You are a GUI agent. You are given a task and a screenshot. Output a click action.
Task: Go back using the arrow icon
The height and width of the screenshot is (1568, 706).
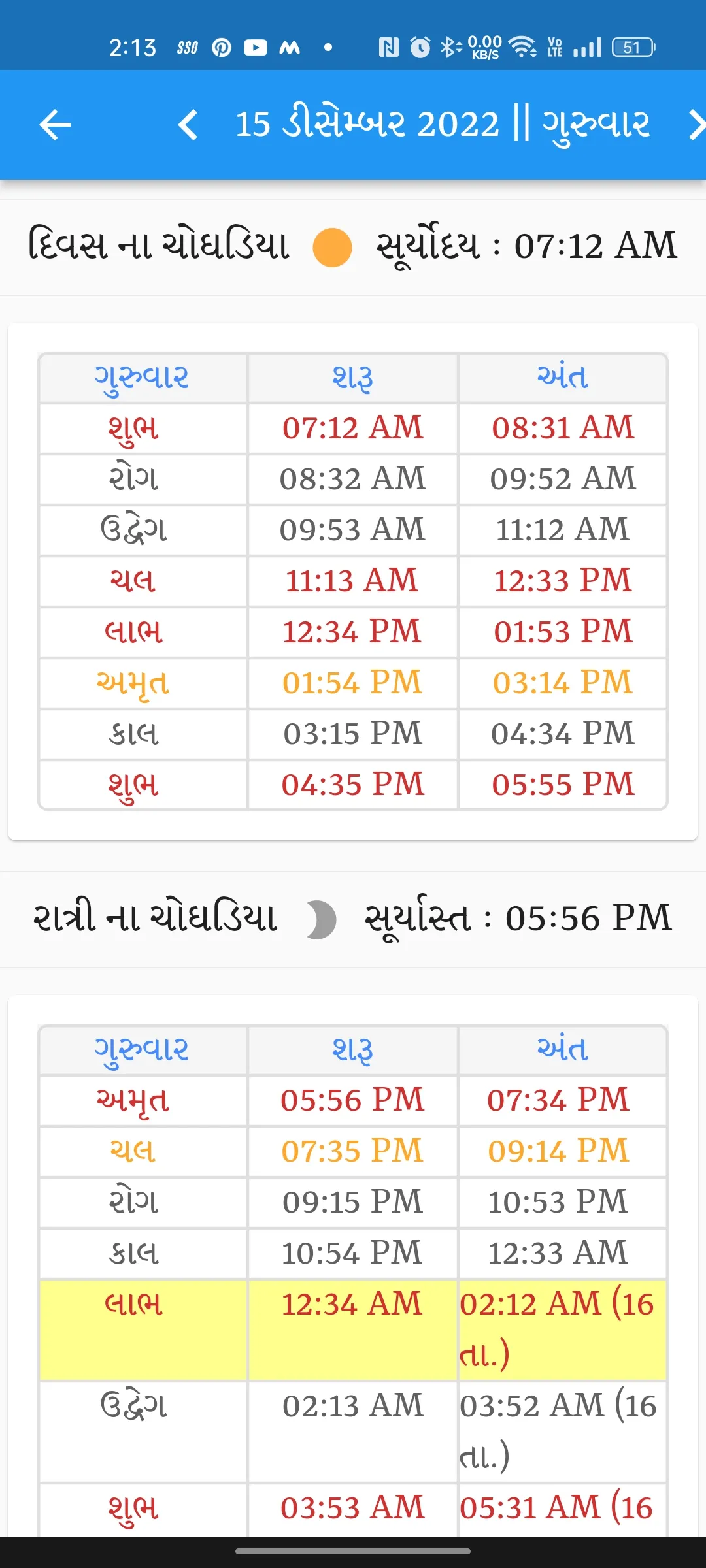pyautogui.click(x=55, y=125)
